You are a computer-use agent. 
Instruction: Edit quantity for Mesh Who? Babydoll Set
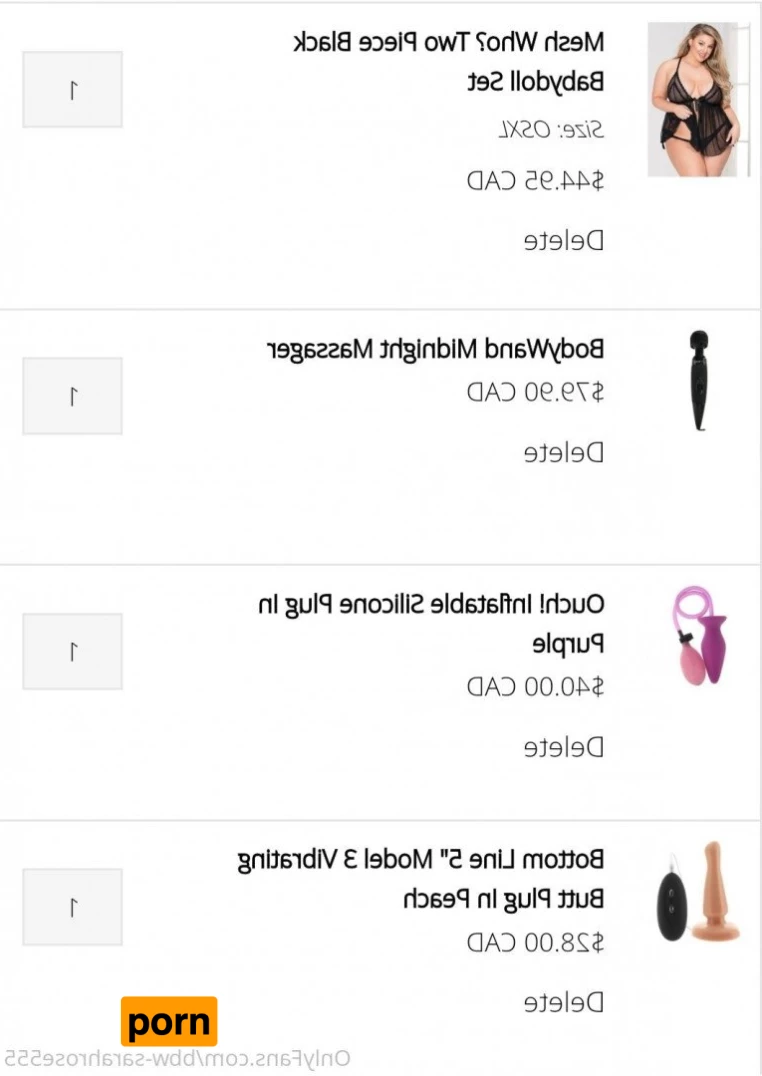pos(72,90)
